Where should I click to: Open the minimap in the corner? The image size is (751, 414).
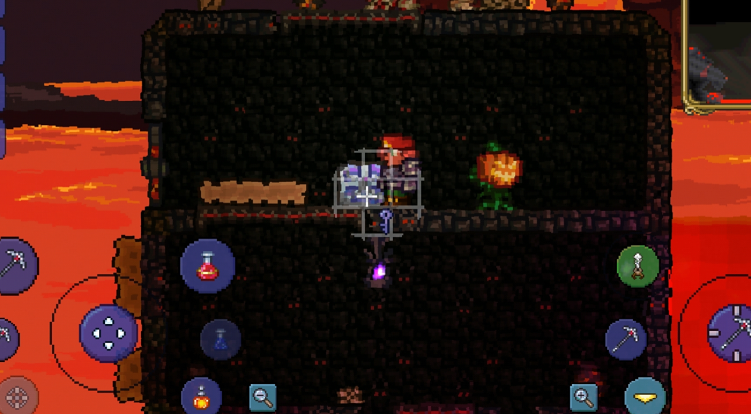718,50
